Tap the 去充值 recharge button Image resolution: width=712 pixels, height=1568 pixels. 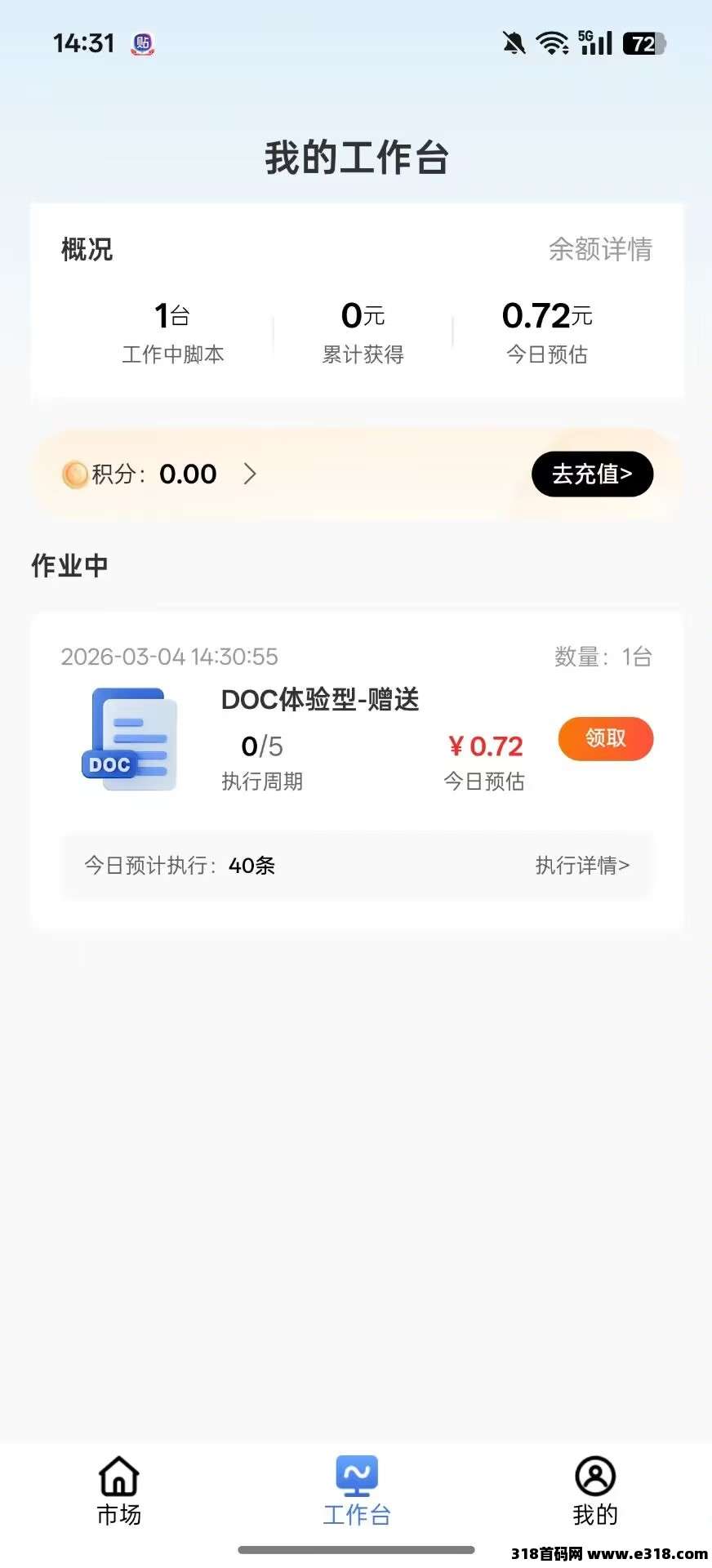(x=592, y=474)
